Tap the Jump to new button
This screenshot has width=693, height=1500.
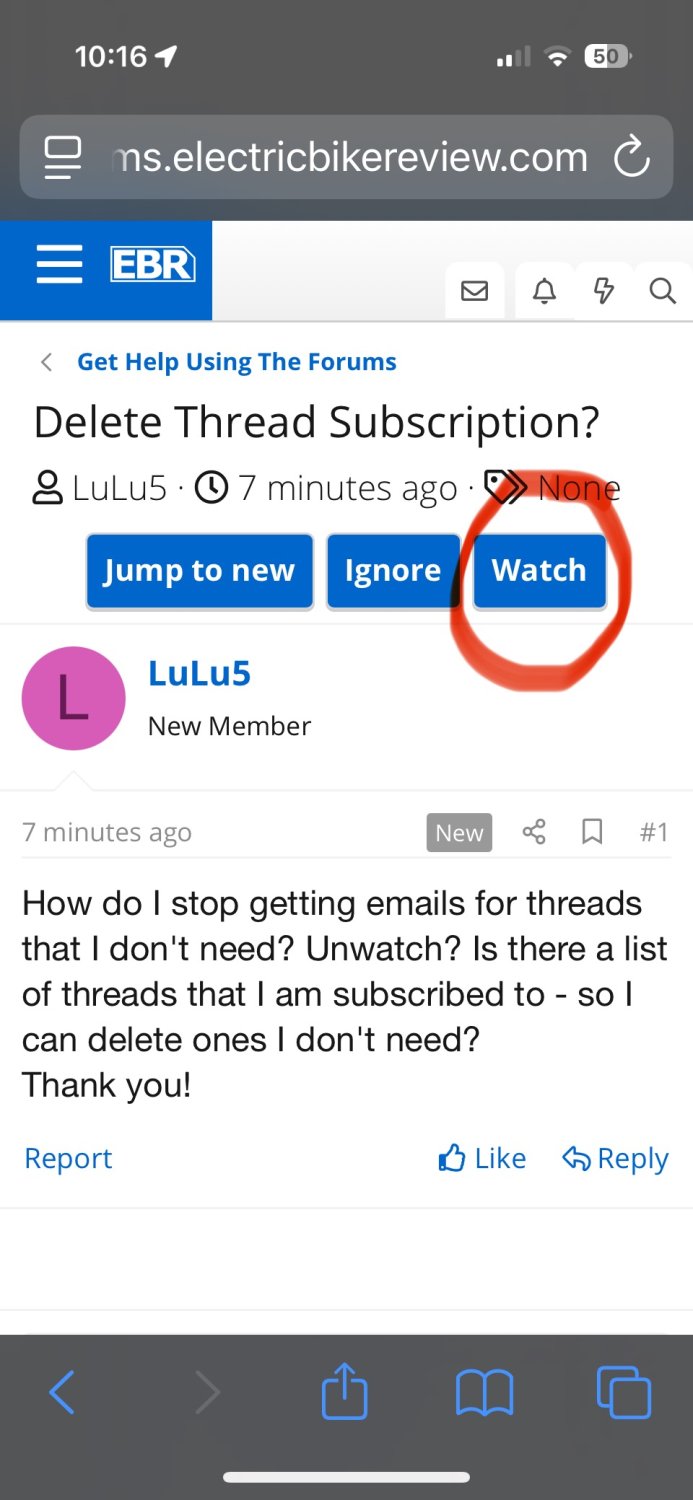point(199,571)
